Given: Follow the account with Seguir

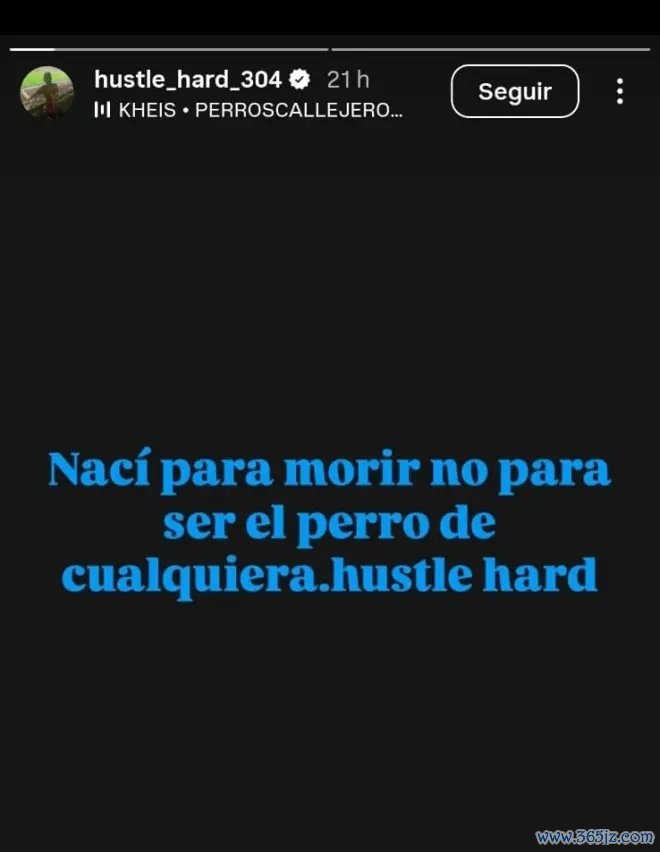Looking at the screenshot, I should tap(515, 92).
